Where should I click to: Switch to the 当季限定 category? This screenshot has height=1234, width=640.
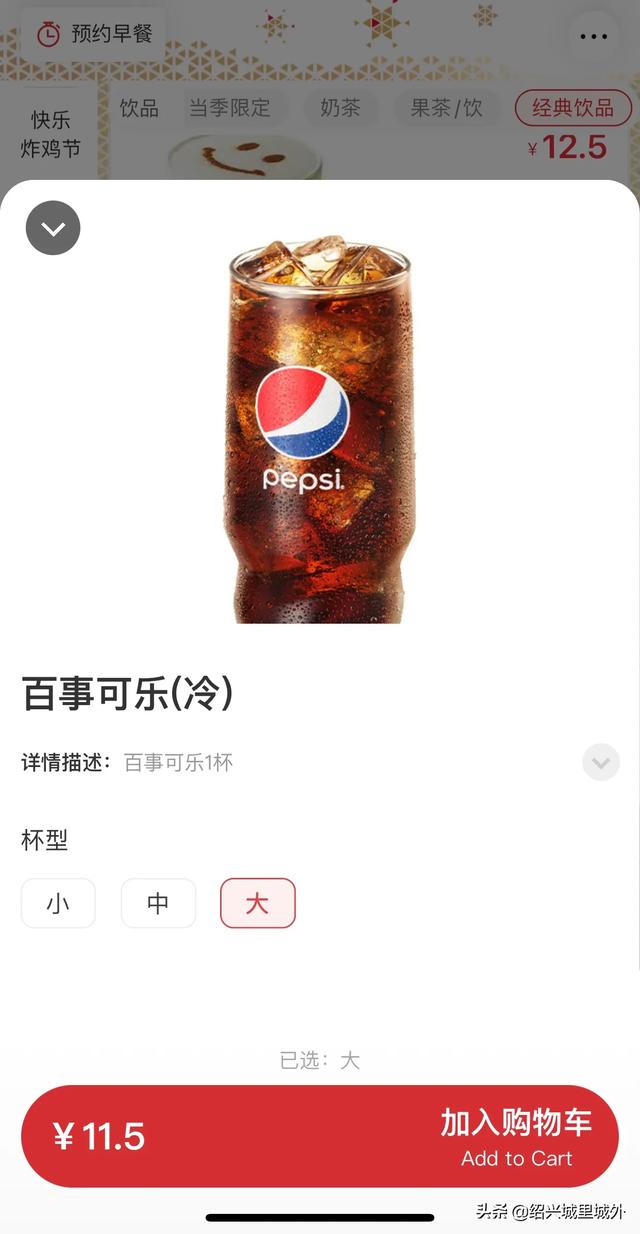[x=229, y=108]
